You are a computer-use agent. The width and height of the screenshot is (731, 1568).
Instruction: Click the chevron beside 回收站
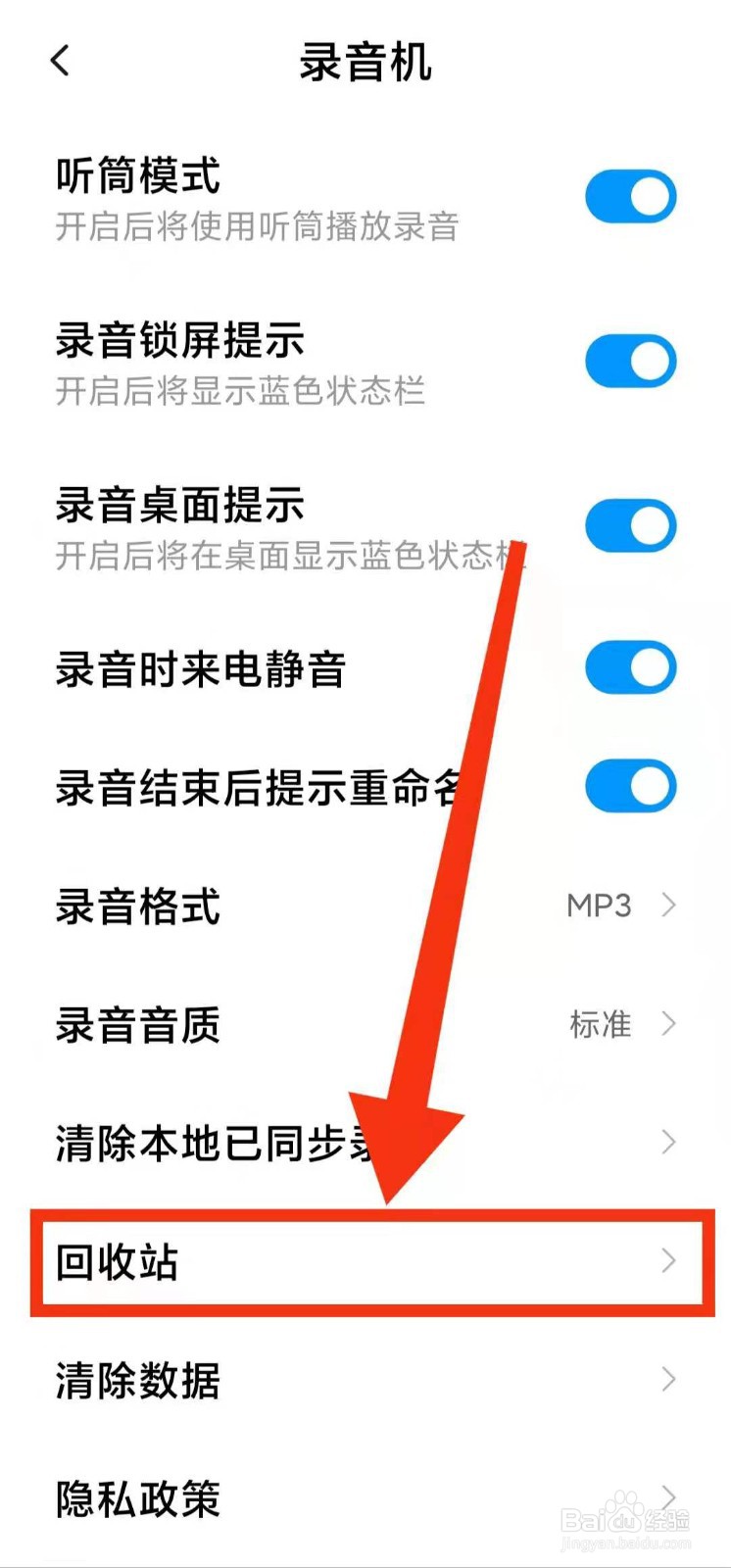click(x=667, y=1262)
